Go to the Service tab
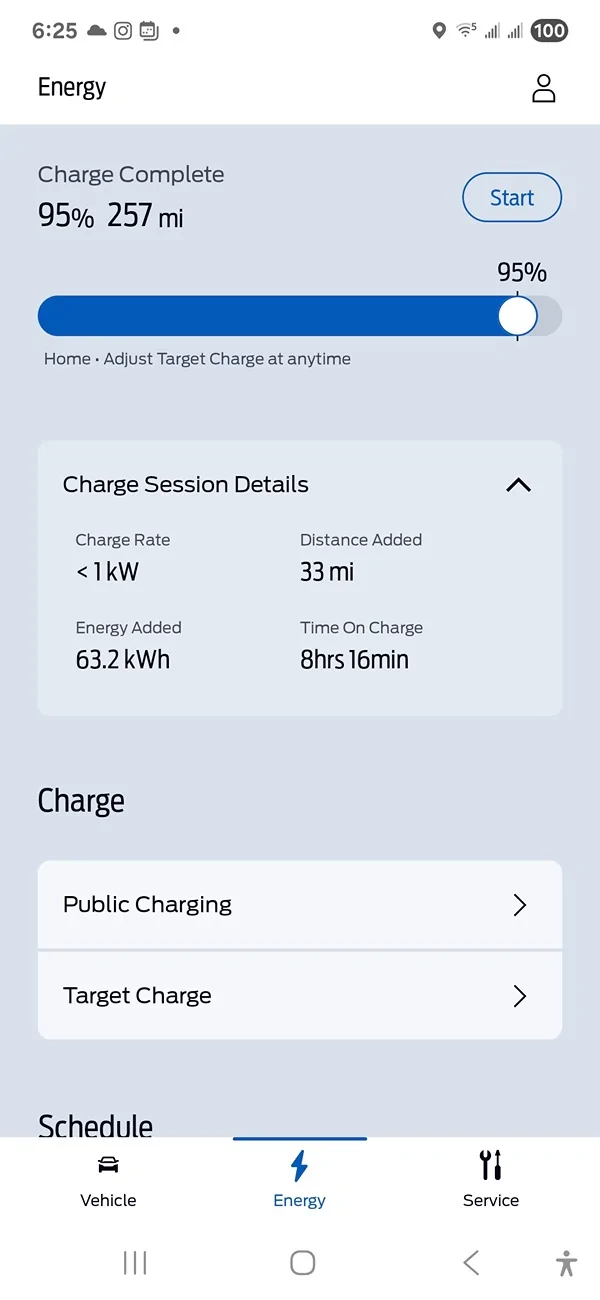The height and width of the screenshot is (1300, 600). (x=491, y=1180)
